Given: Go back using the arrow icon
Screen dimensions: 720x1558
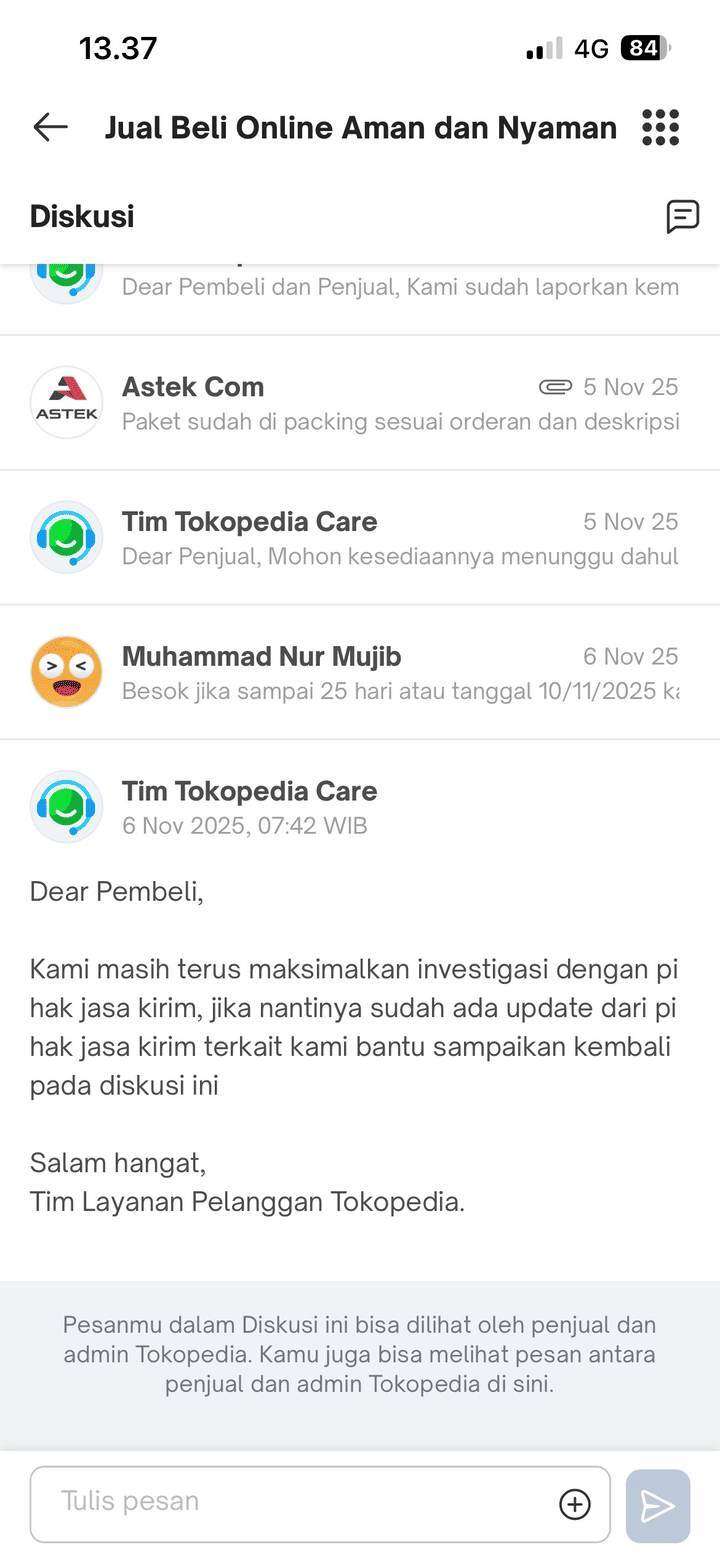Looking at the screenshot, I should coord(50,127).
